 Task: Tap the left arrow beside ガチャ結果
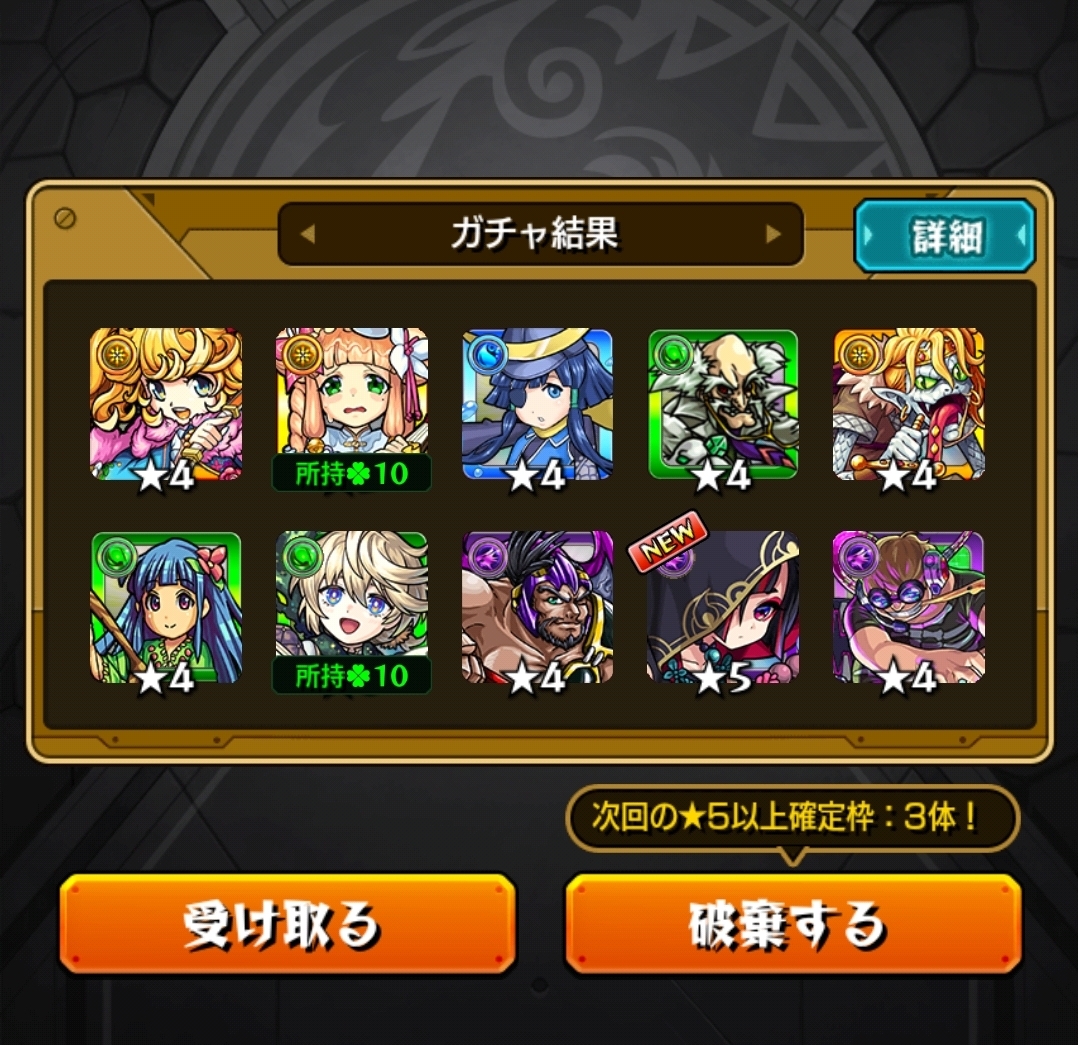coord(308,235)
